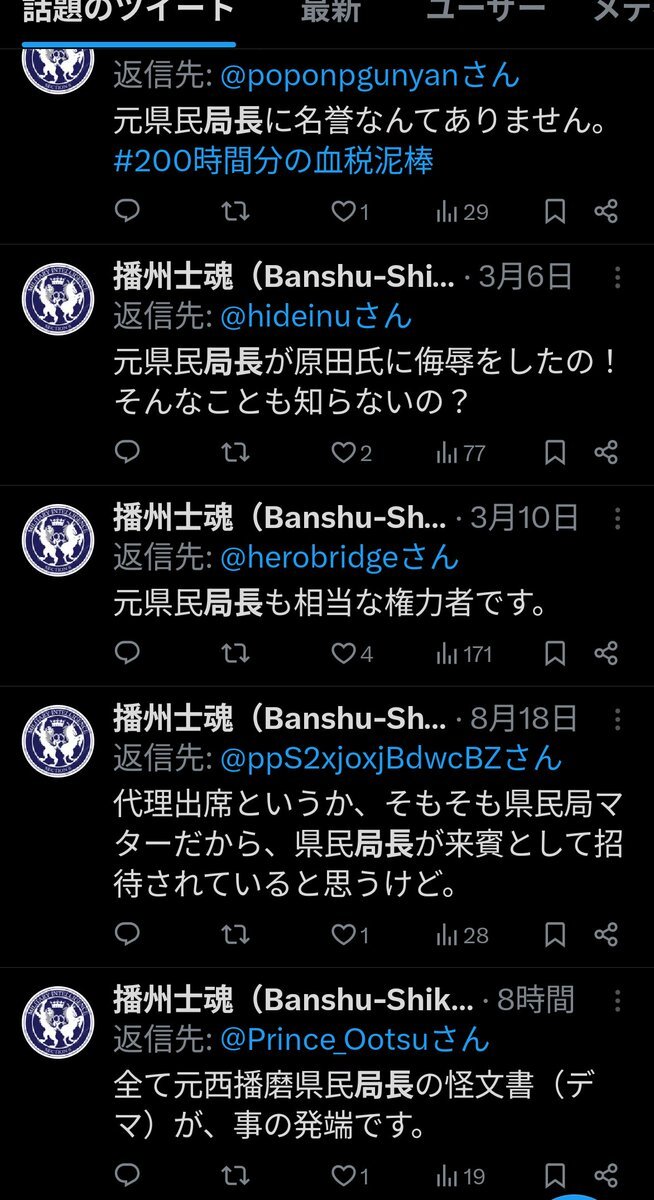Screen dimensions: 654x1200
Task: Open overflow menu on the 3月6日 tweet
Action: tap(618, 277)
